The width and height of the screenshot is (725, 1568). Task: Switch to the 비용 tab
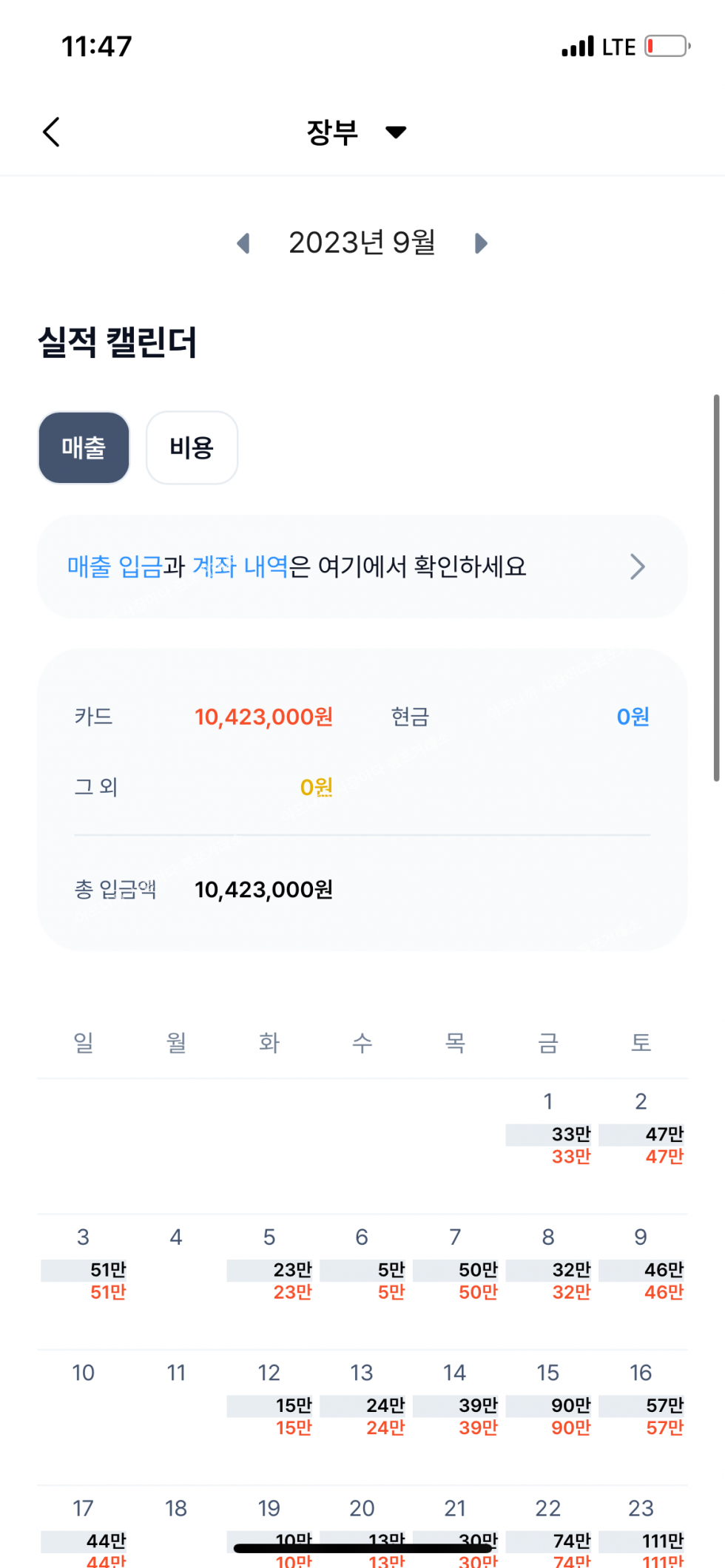pos(192,447)
